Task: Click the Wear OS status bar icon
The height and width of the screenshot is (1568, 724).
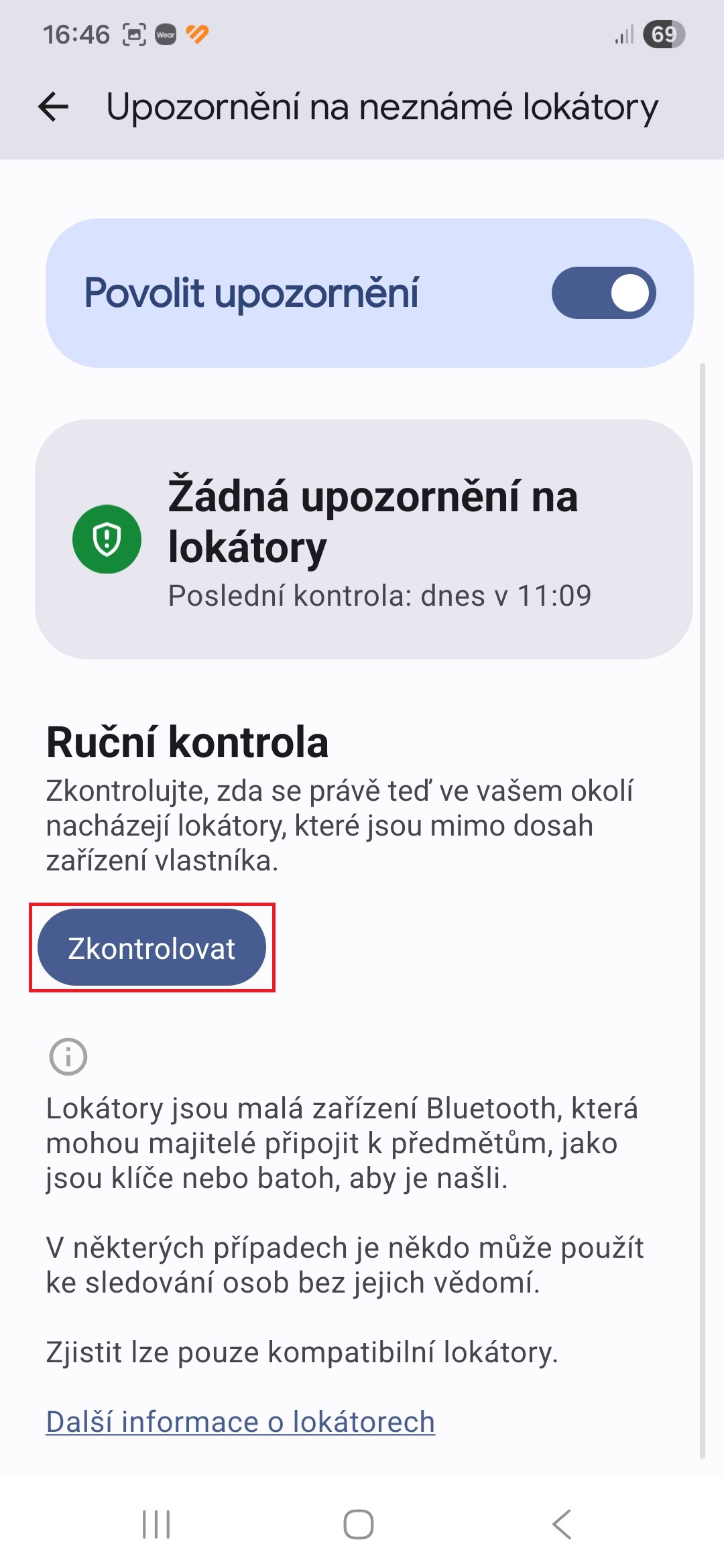Action: 166,35
